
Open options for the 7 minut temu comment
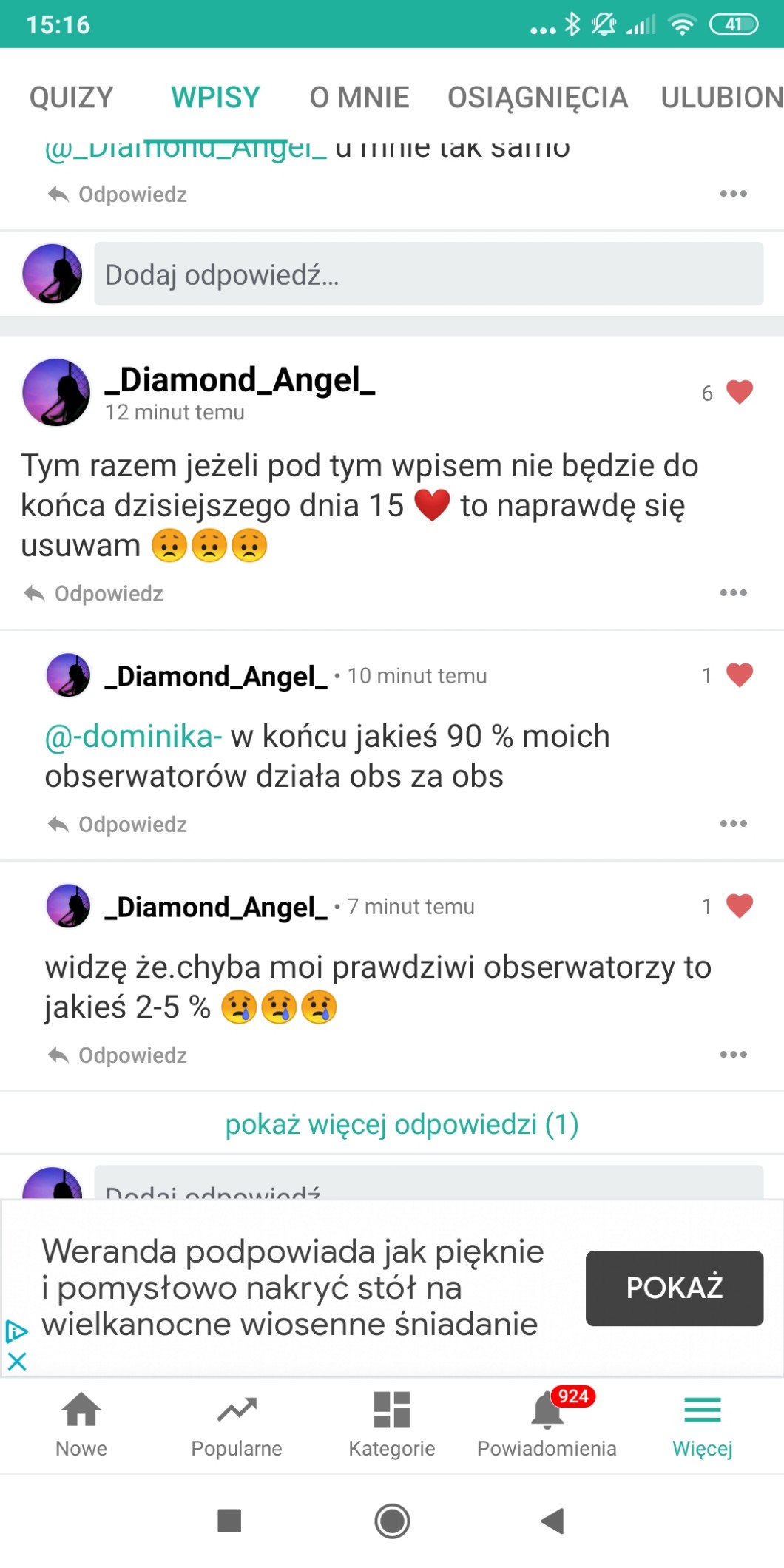733,1055
